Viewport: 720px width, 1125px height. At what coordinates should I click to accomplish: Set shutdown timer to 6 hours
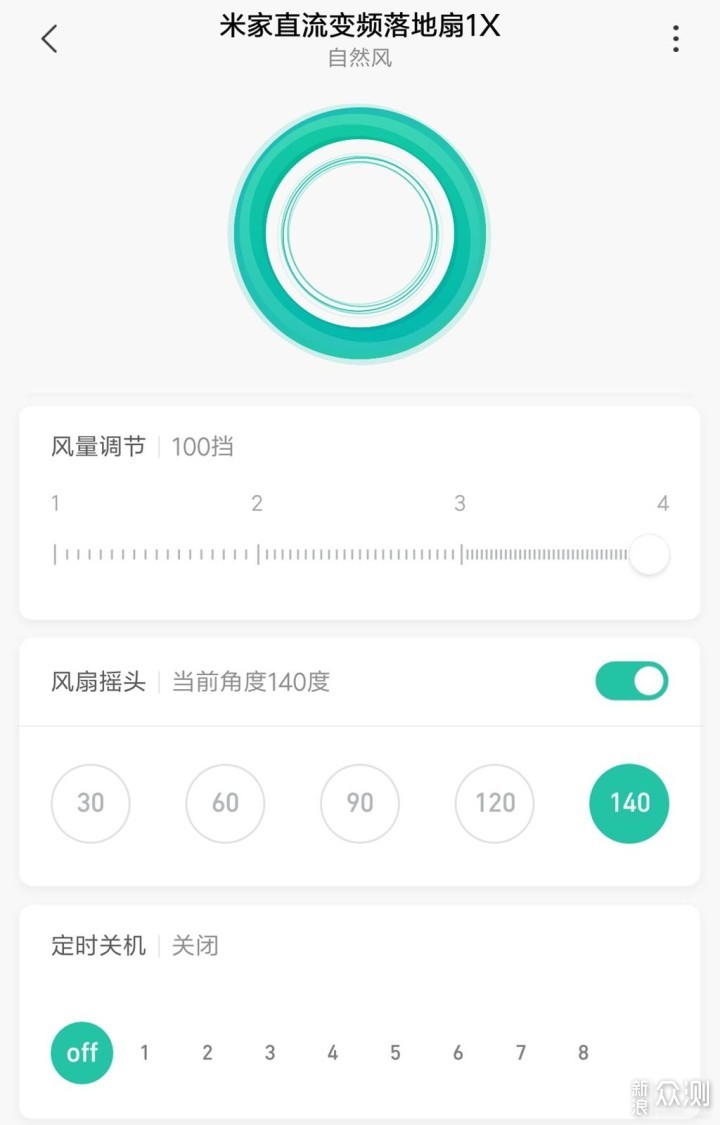coord(458,1052)
